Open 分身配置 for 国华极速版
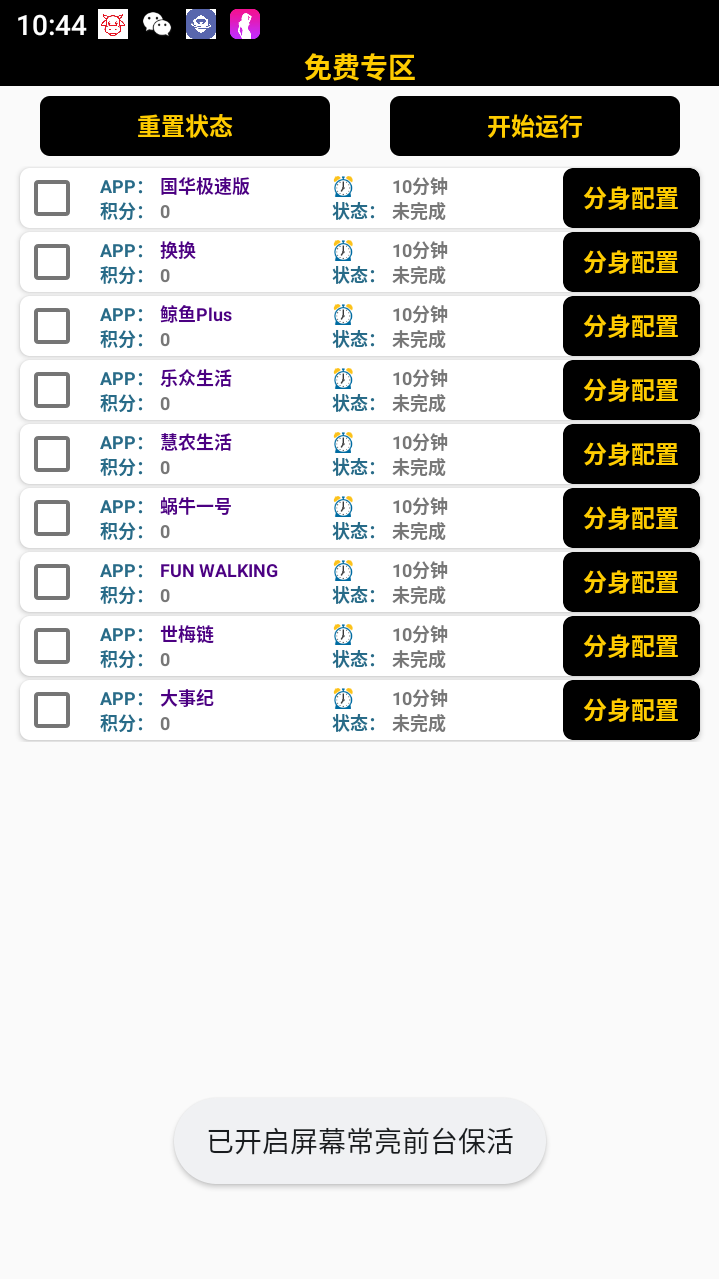719x1279 pixels. click(x=631, y=198)
